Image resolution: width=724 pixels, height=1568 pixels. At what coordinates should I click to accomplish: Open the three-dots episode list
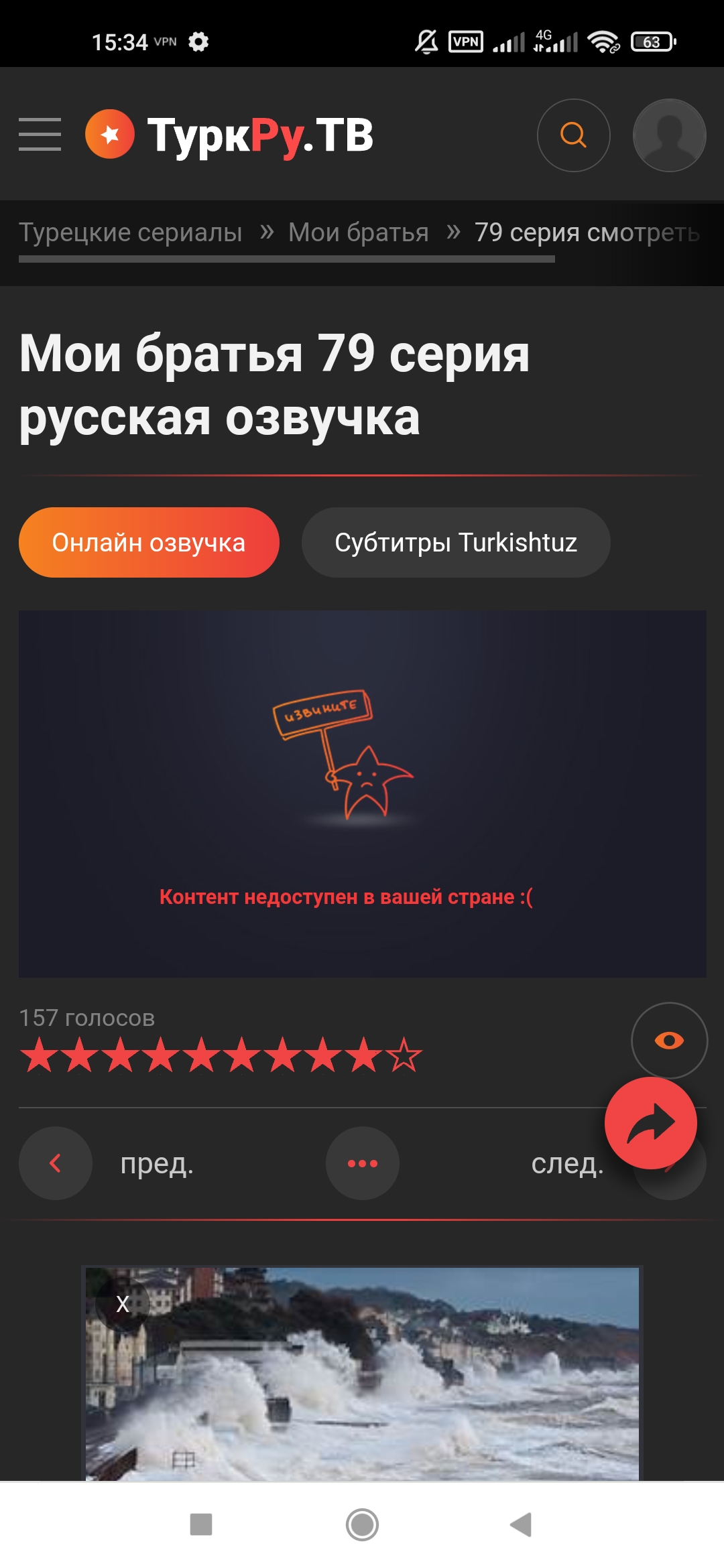click(363, 1163)
